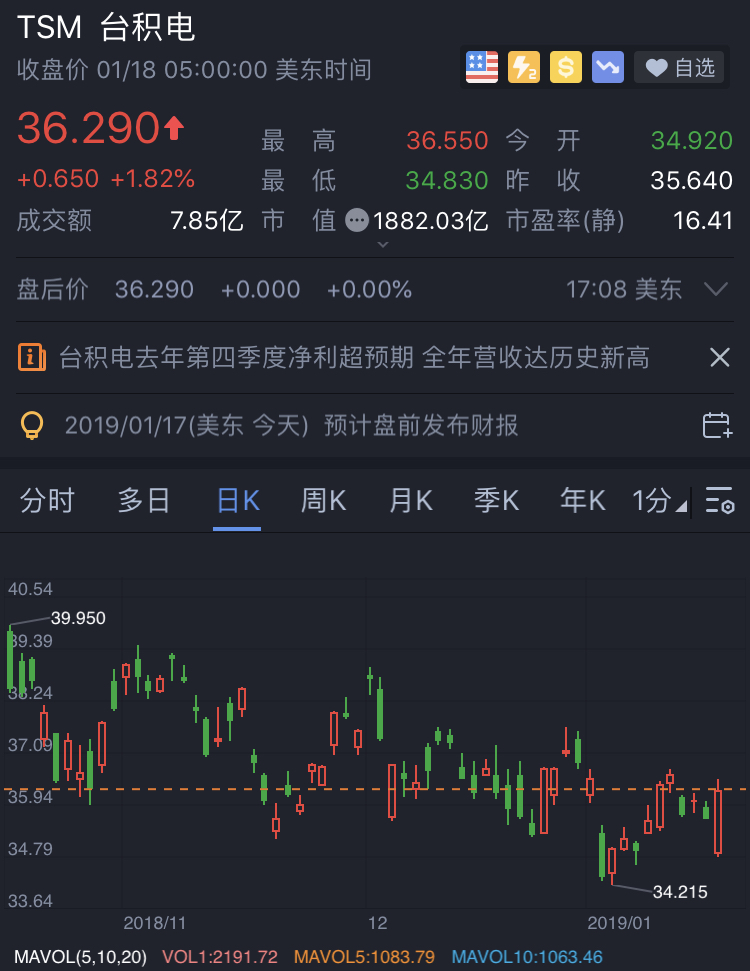750x971 pixels.
Task: Dismiss the earnings news banner with the X
Action: pyautogui.click(x=722, y=356)
